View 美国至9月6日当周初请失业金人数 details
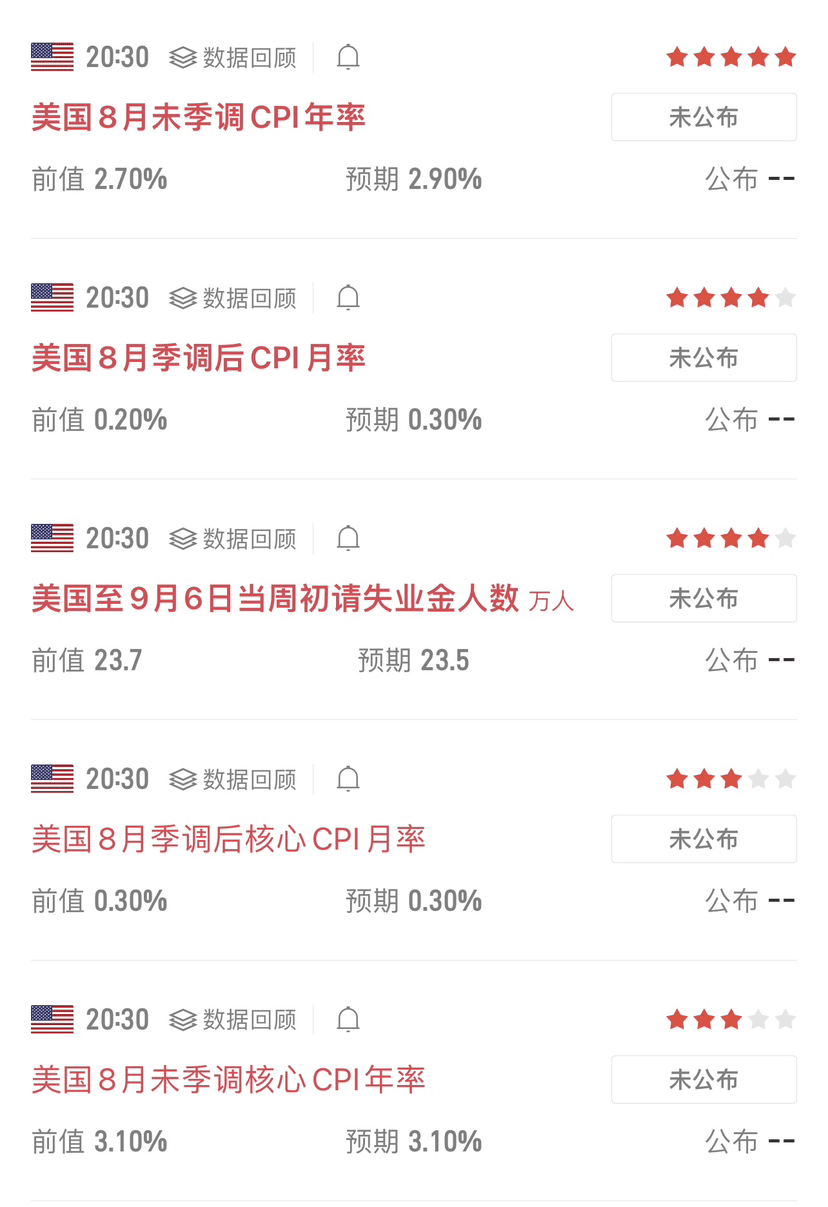 pos(275,599)
